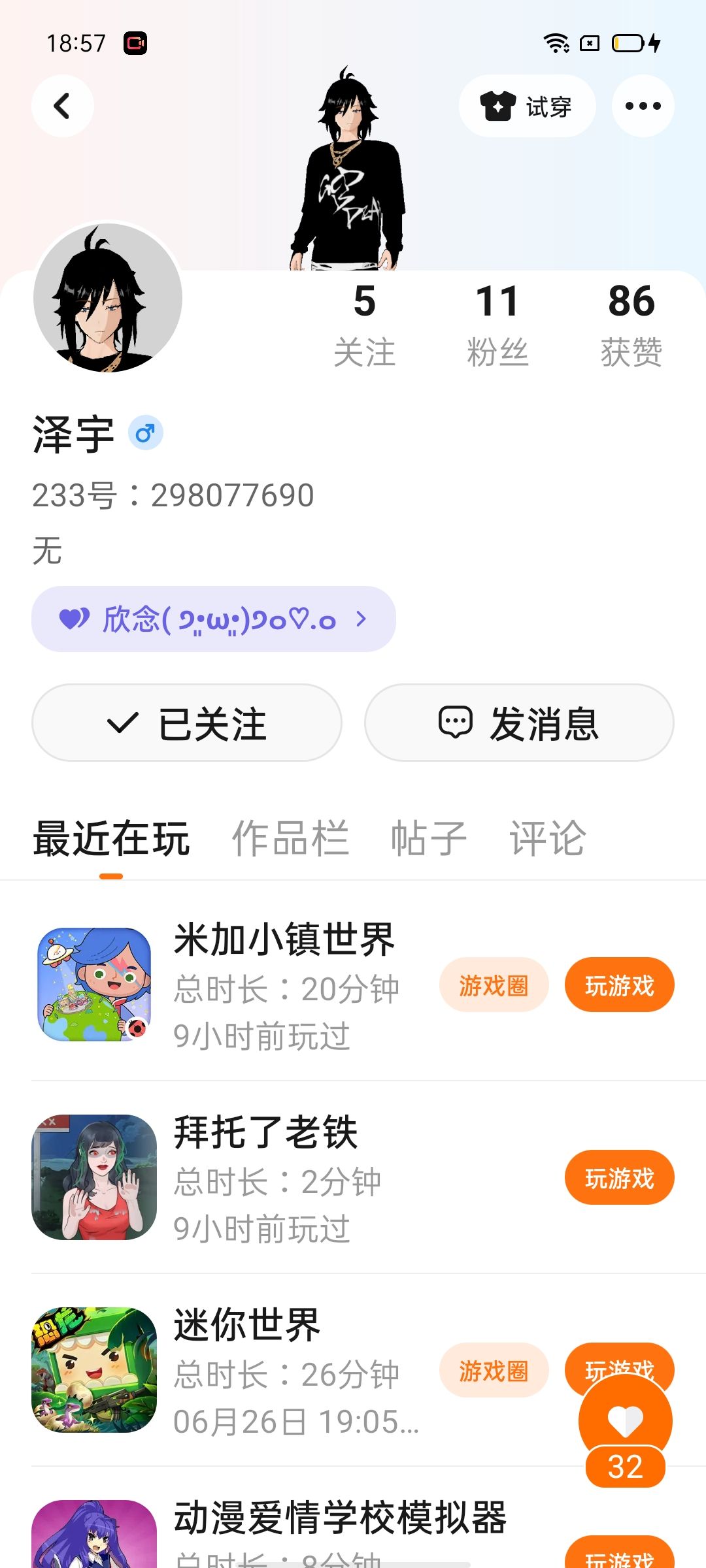Go back using the top-left arrow
Viewport: 706px width, 1568px height.
pyautogui.click(x=63, y=106)
